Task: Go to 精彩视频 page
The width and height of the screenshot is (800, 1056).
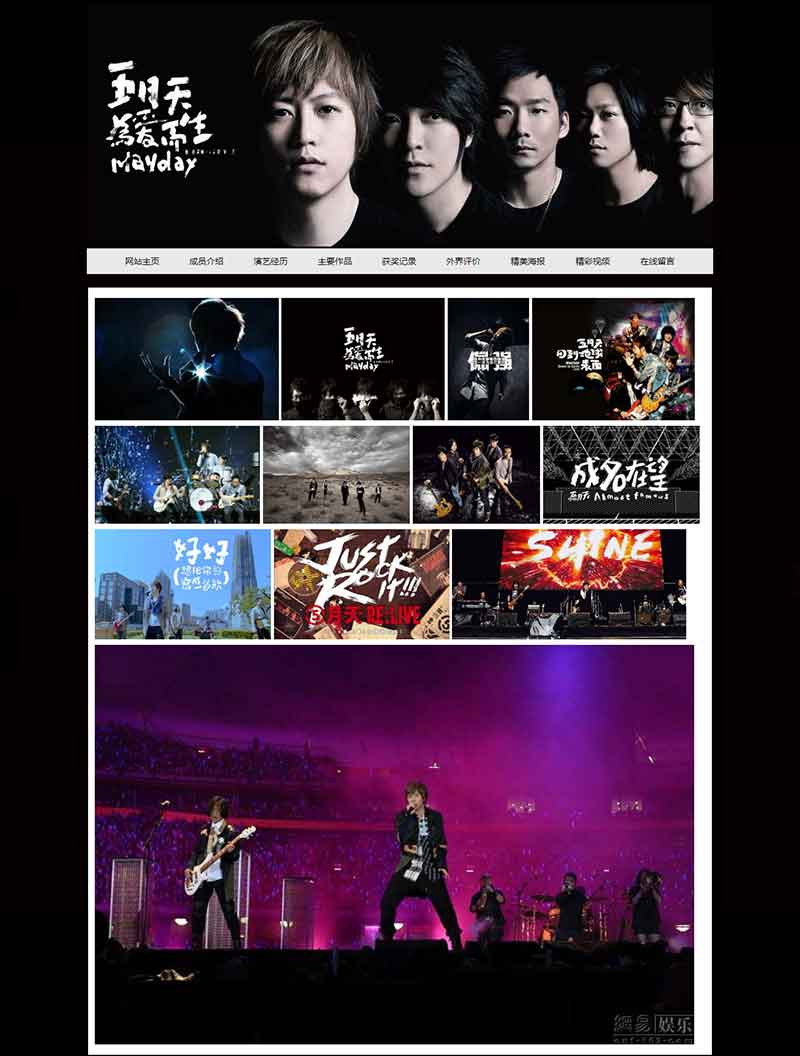Action: coord(592,261)
